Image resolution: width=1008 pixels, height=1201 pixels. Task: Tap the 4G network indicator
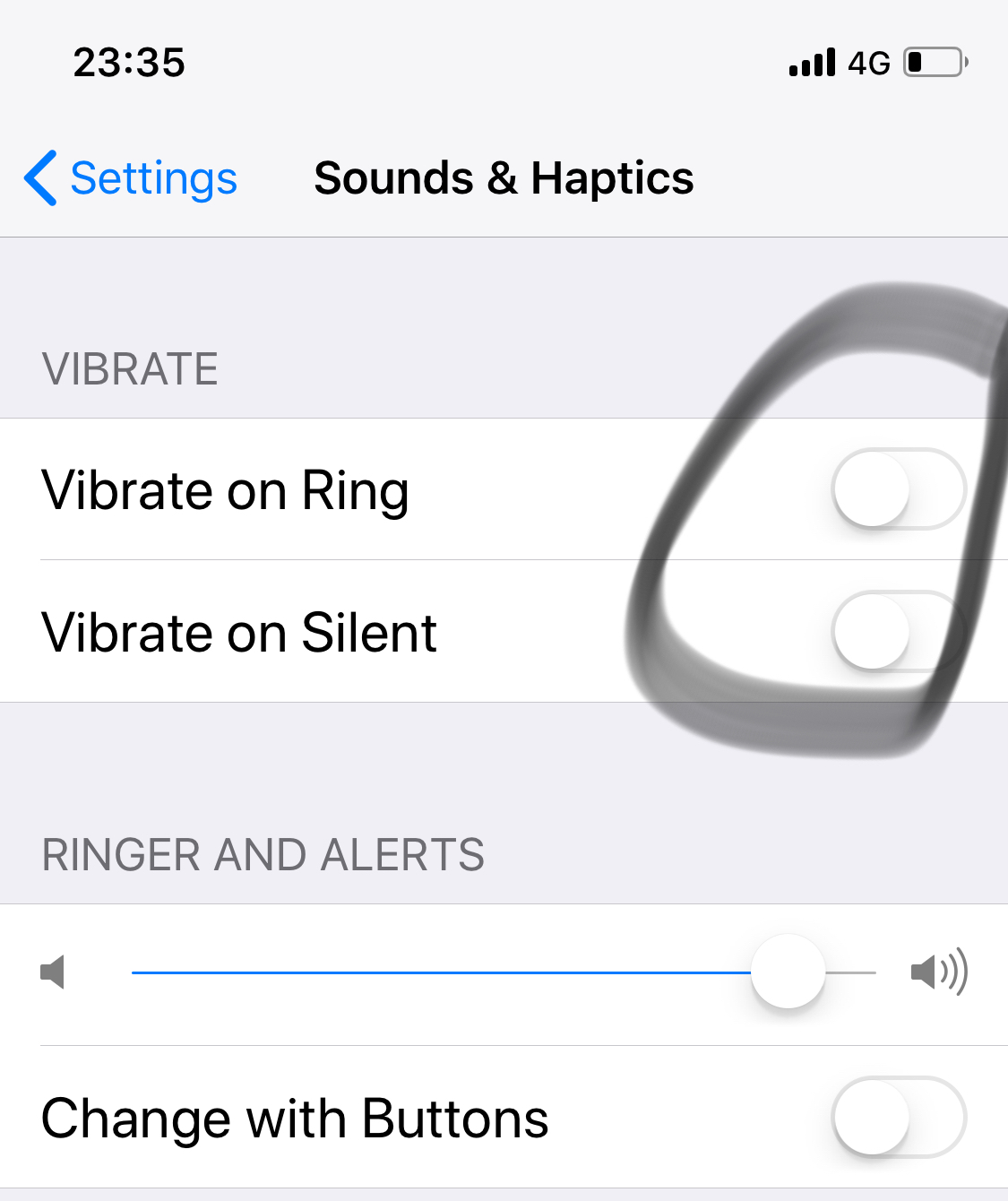pos(866,63)
